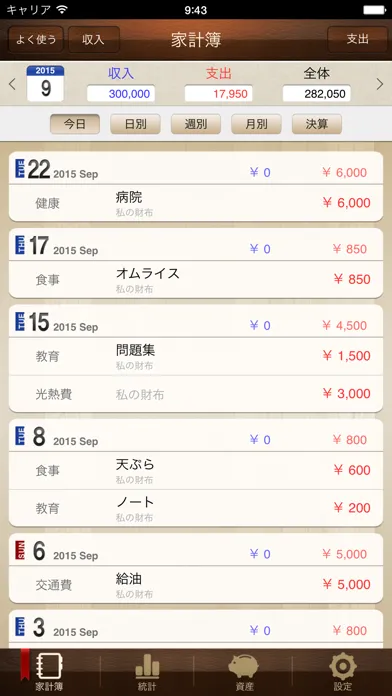
Task: Open the September 2015 calendar picker
Action: [x=45, y=83]
